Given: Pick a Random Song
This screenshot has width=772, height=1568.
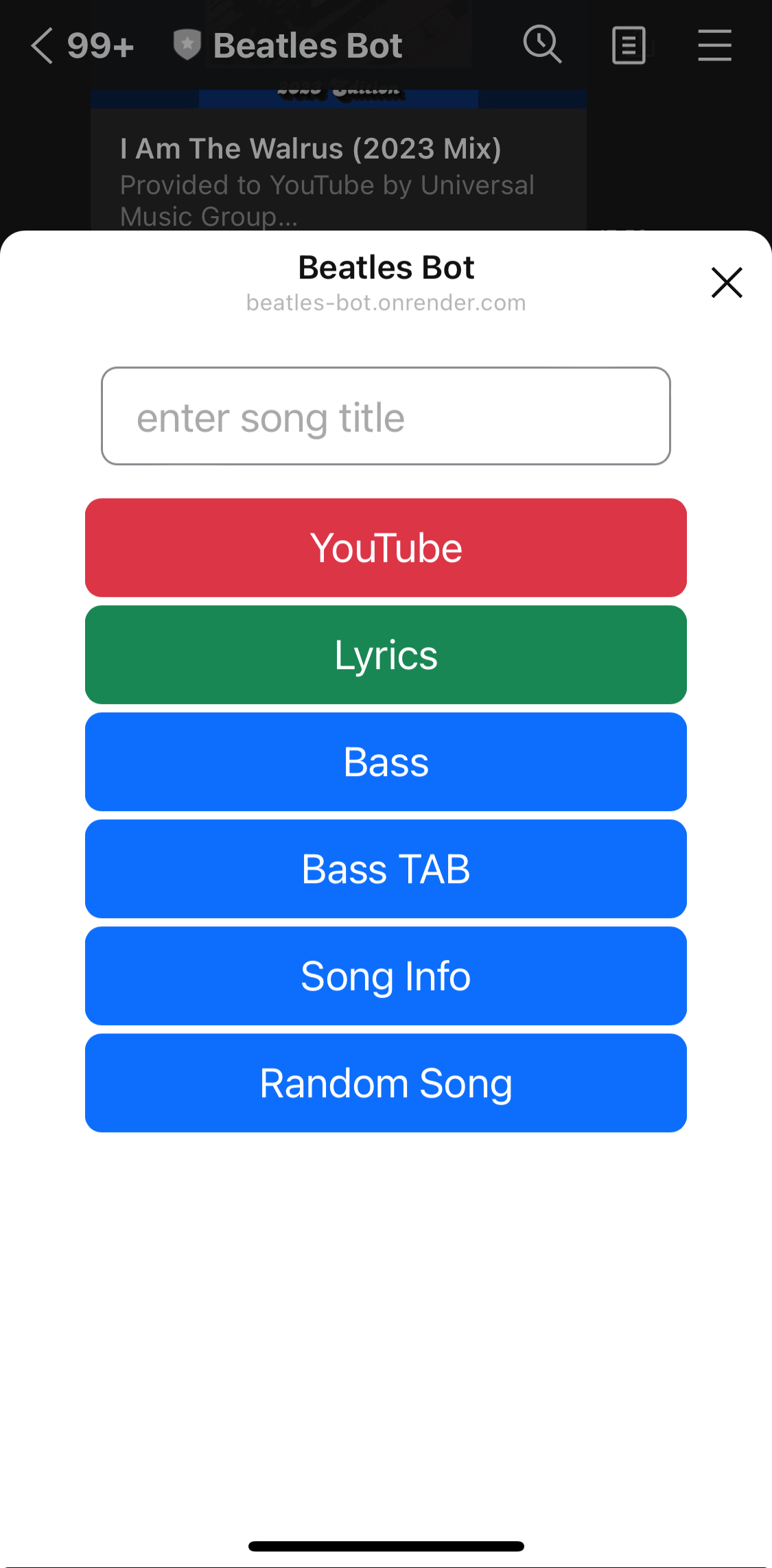Looking at the screenshot, I should [386, 1083].
